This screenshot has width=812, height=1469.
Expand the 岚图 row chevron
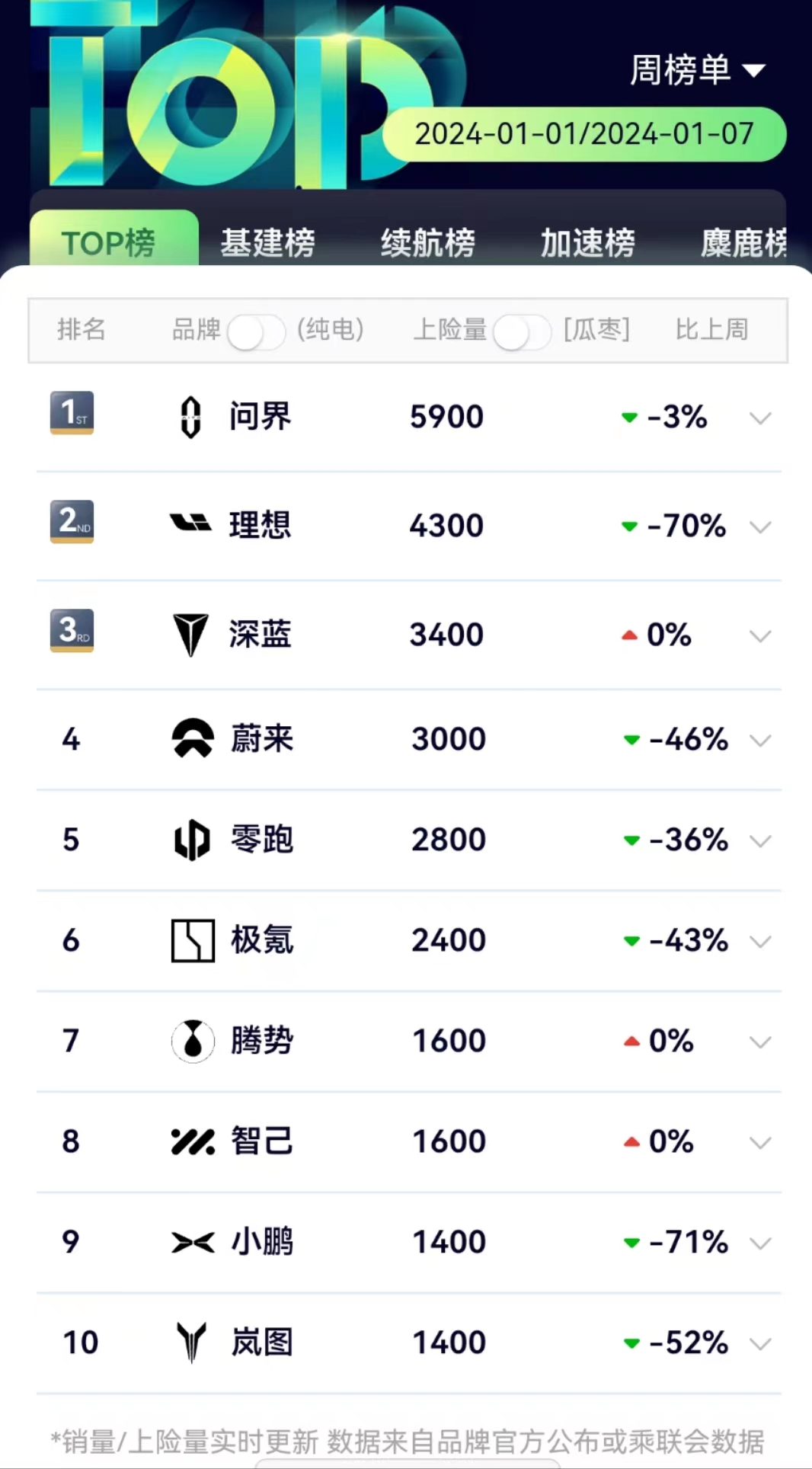click(x=760, y=1343)
